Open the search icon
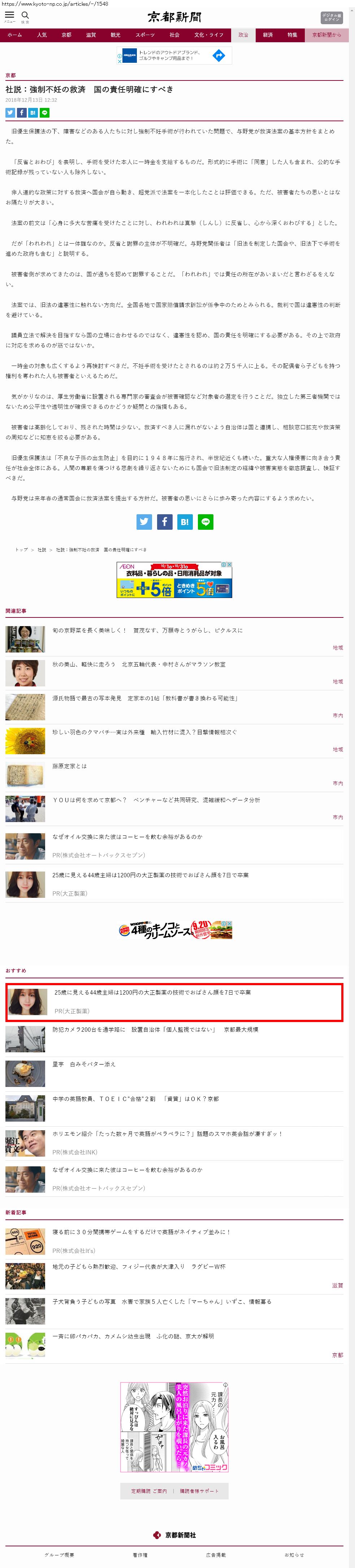This screenshot has width=355, height=1568. pyautogui.click(x=25, y=16)
